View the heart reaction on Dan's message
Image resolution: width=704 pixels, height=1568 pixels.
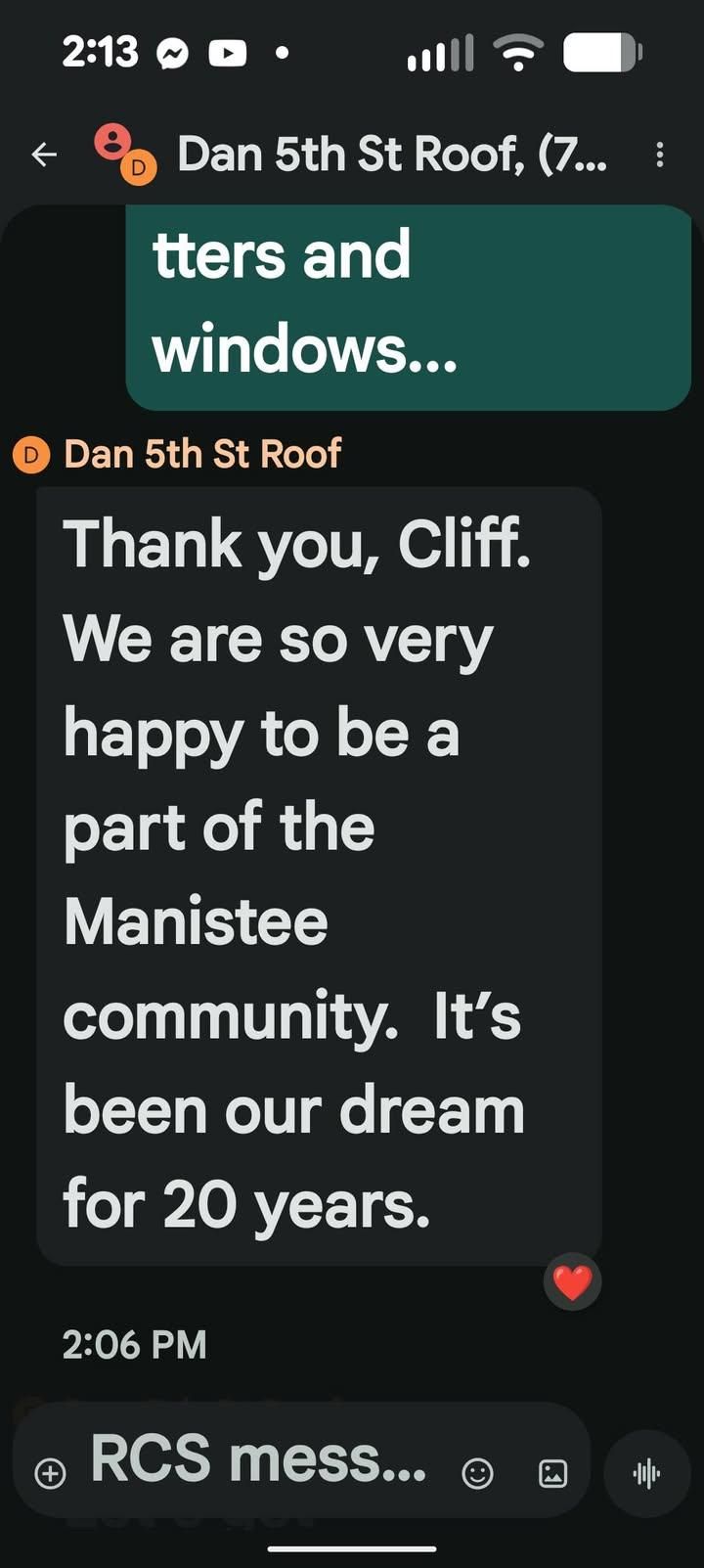[x=572, y=1282]
